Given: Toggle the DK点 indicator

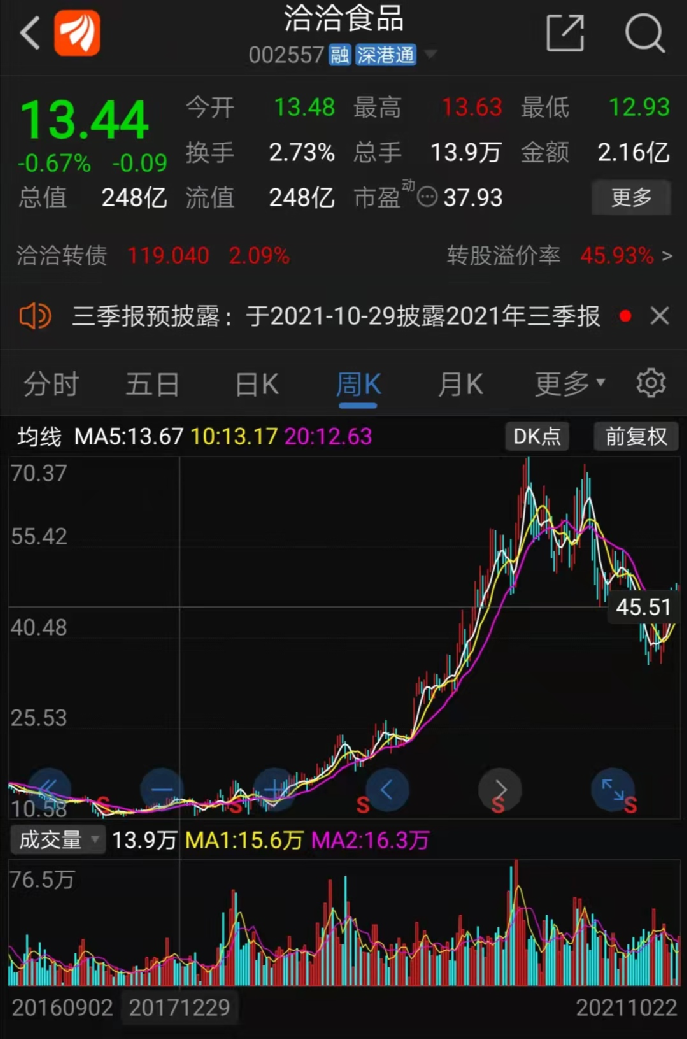Looking at the screenshot, I should [x=537, y=437].
